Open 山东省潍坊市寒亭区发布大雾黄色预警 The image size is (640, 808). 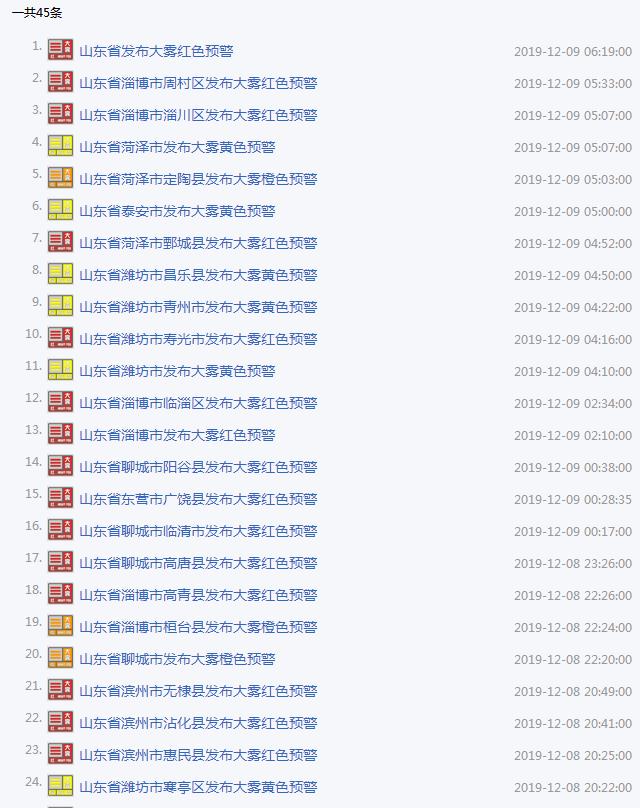click(x=198, y=787)
